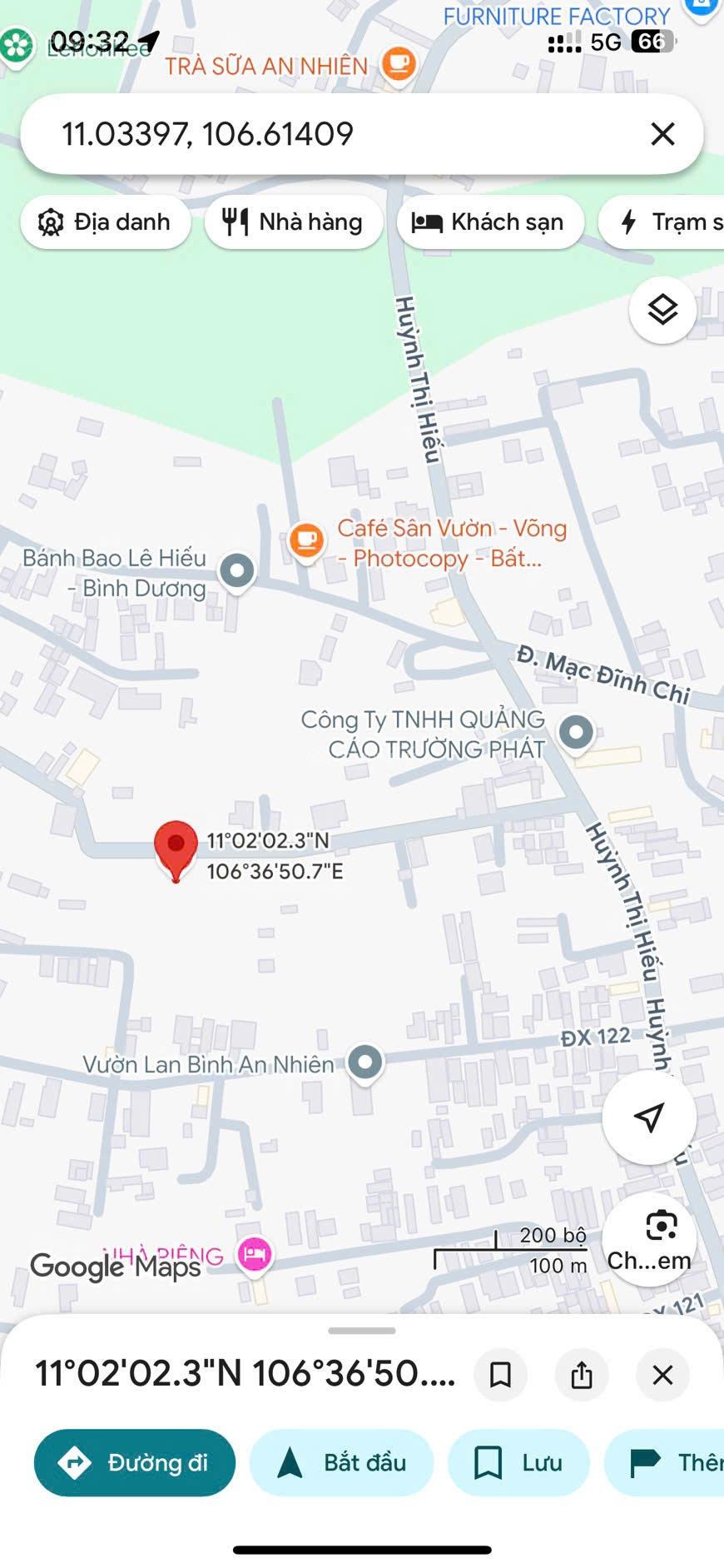Get directions with Đường đi
The width and height of the screenshot is (724, 1568).
[135, 1463]
